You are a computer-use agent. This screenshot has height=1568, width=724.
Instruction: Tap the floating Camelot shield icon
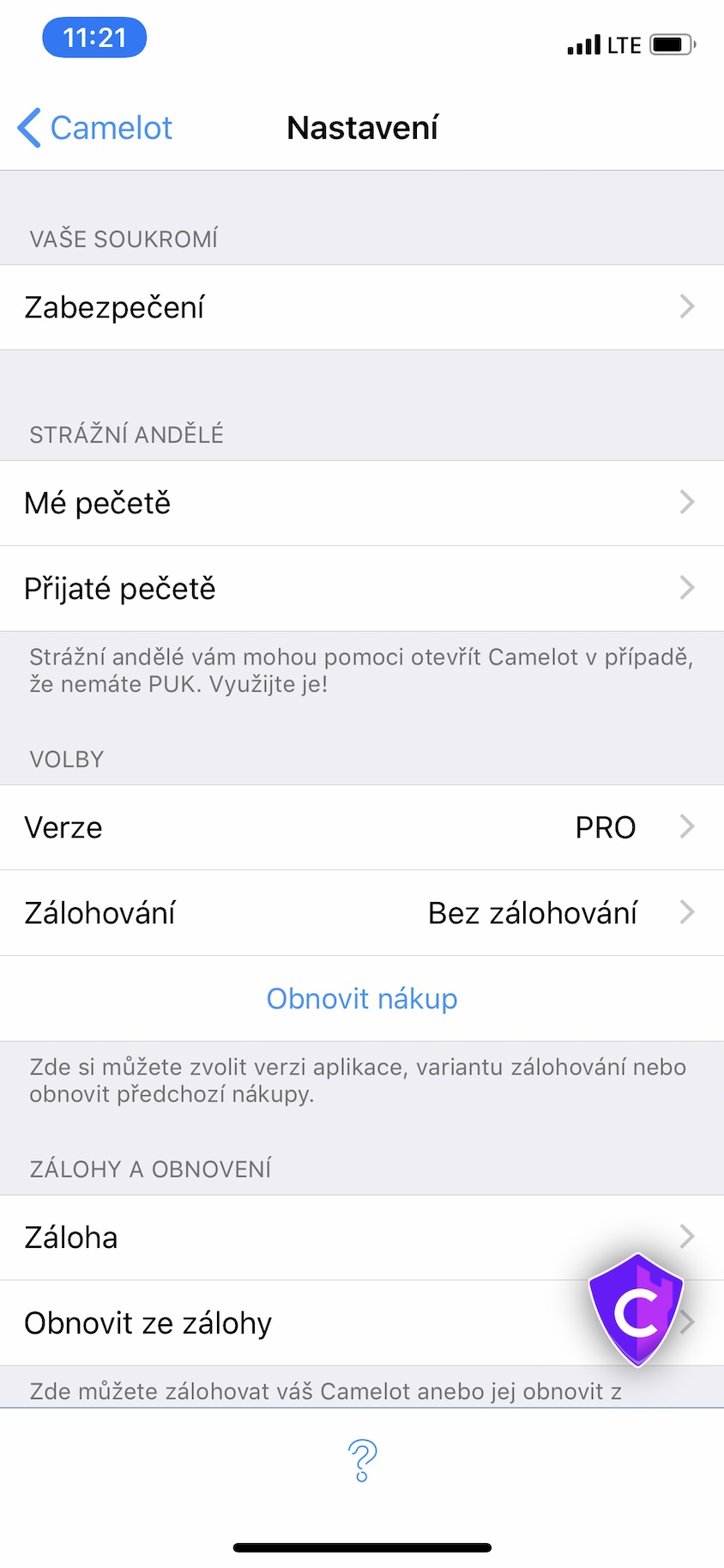637,1309
